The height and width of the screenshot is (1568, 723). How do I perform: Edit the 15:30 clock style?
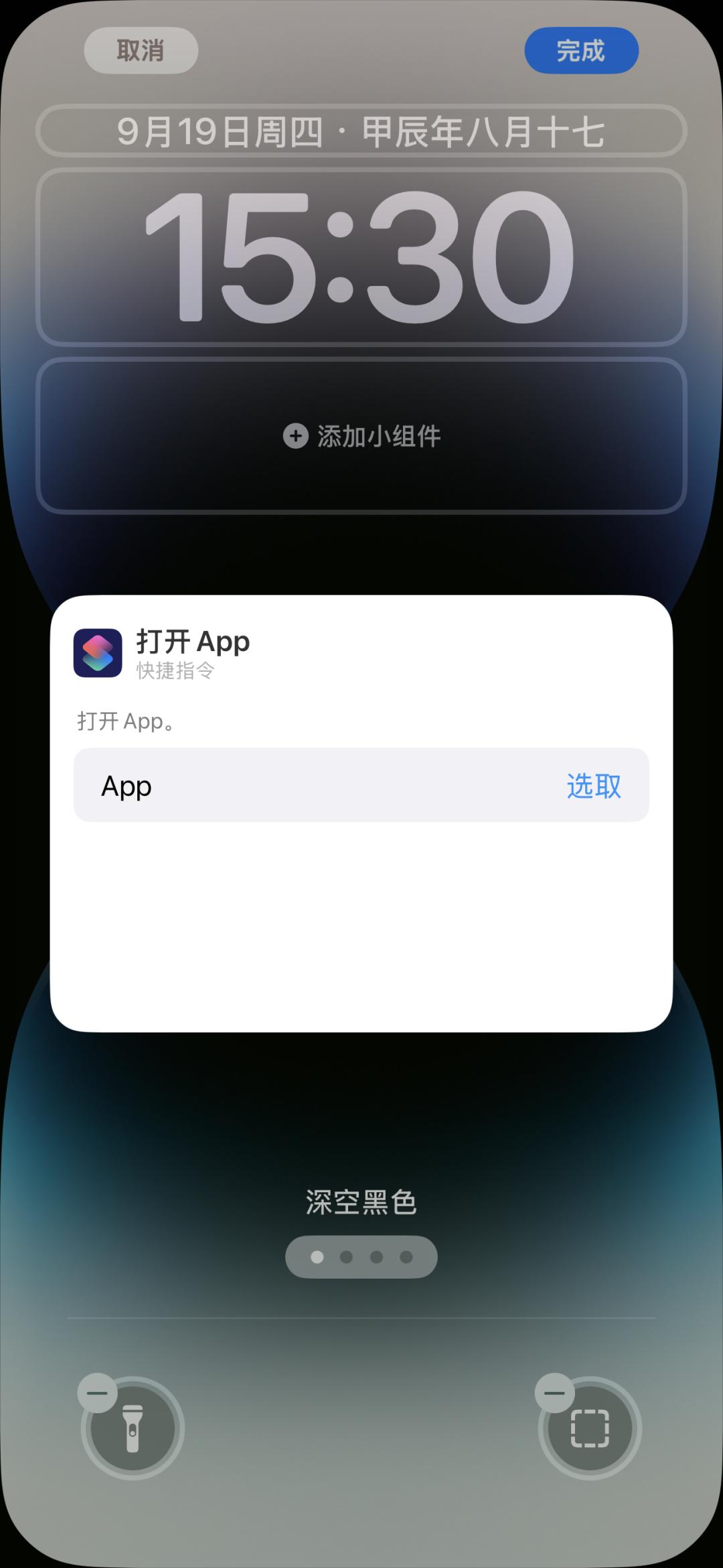pos(361,256)
